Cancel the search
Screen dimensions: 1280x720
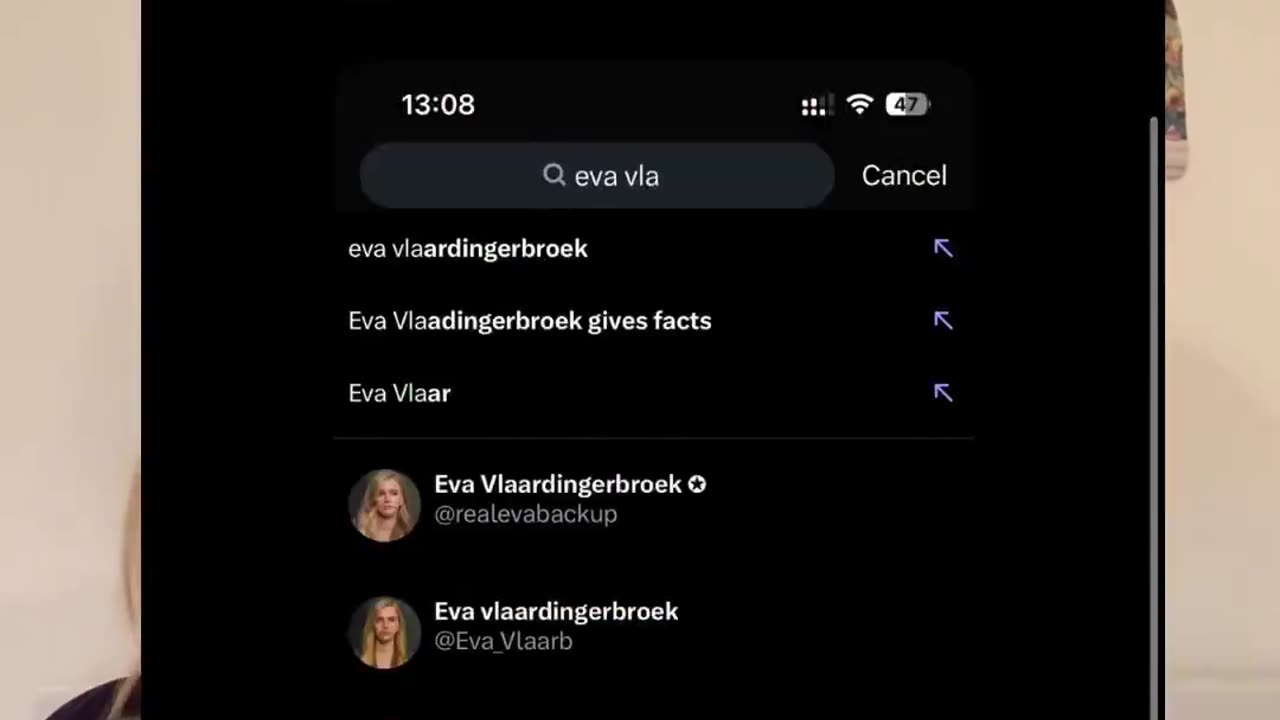click(x=903, y=176)
